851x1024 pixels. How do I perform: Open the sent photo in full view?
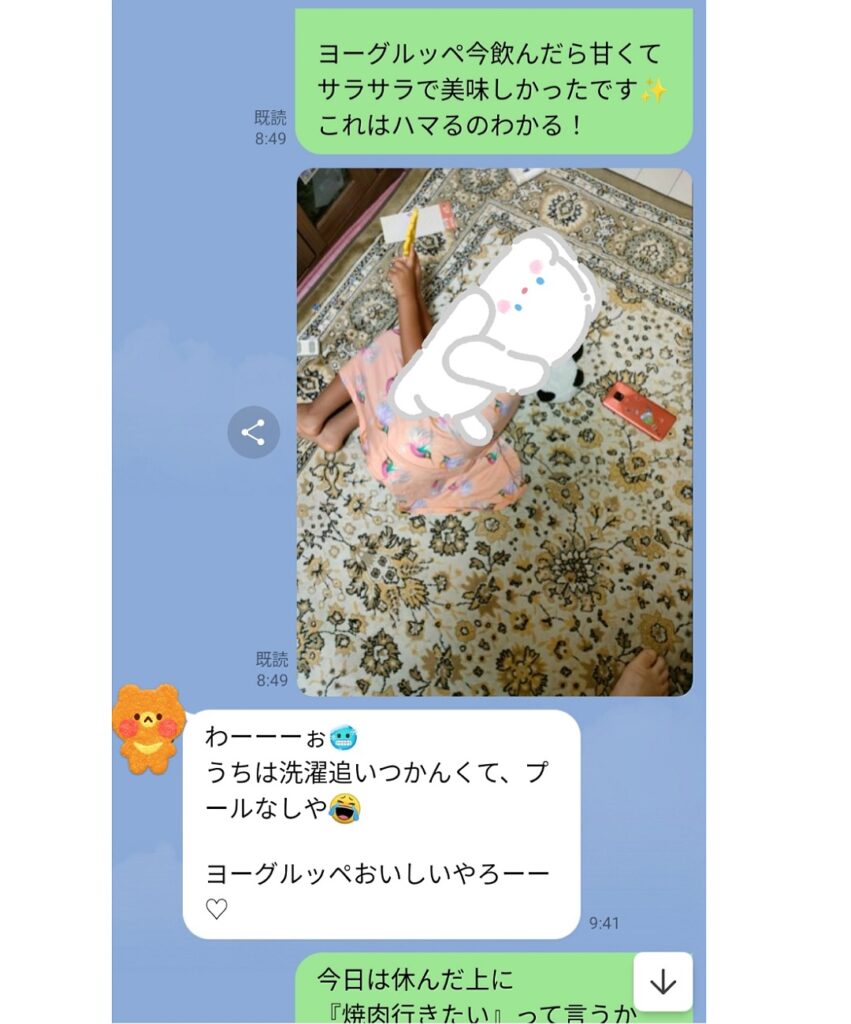coord(494,432)
